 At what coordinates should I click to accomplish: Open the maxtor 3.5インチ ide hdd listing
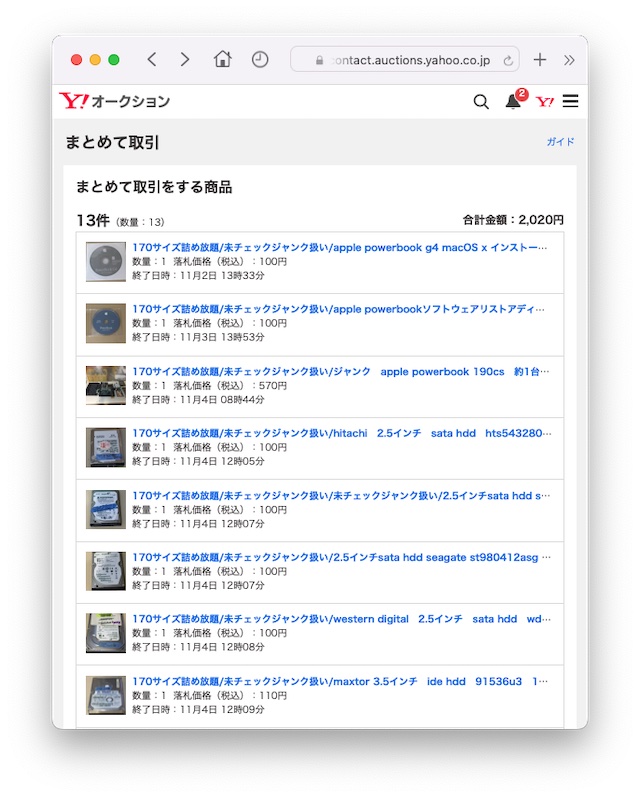pos(340,681)
